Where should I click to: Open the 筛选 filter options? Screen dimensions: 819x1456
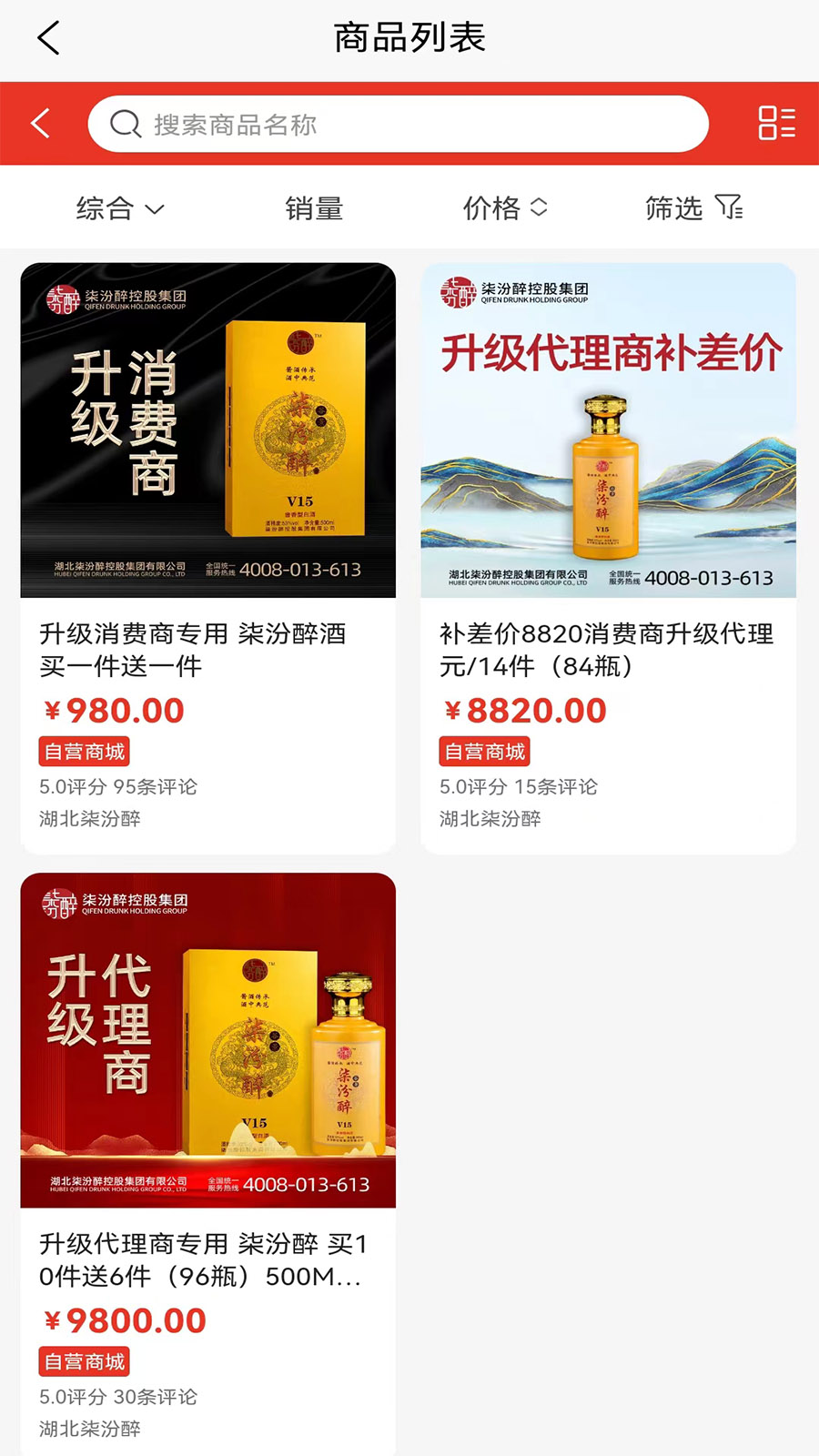pyautogui.click(x=693, y=208)
